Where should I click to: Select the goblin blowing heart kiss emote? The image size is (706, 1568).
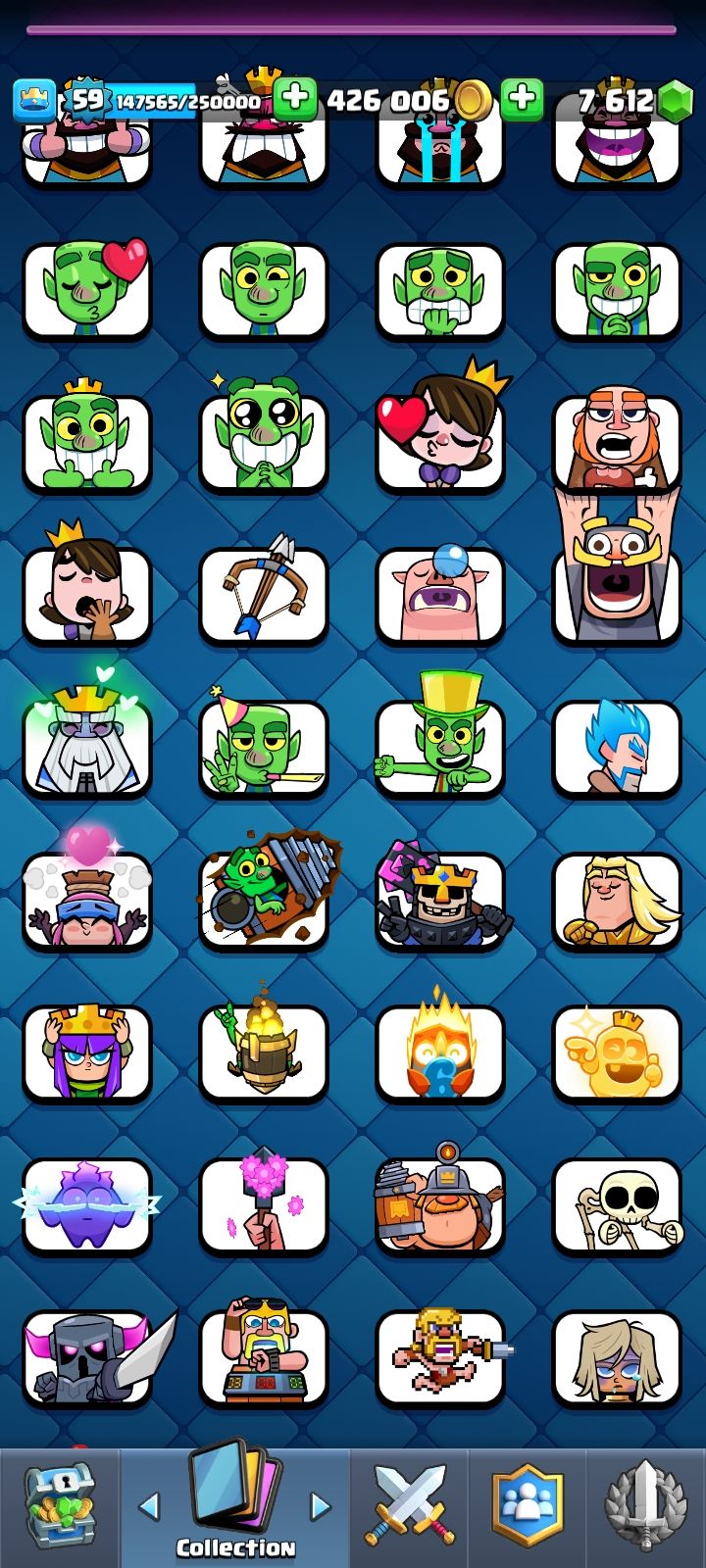pyautogui.click(x=87, y=290)
